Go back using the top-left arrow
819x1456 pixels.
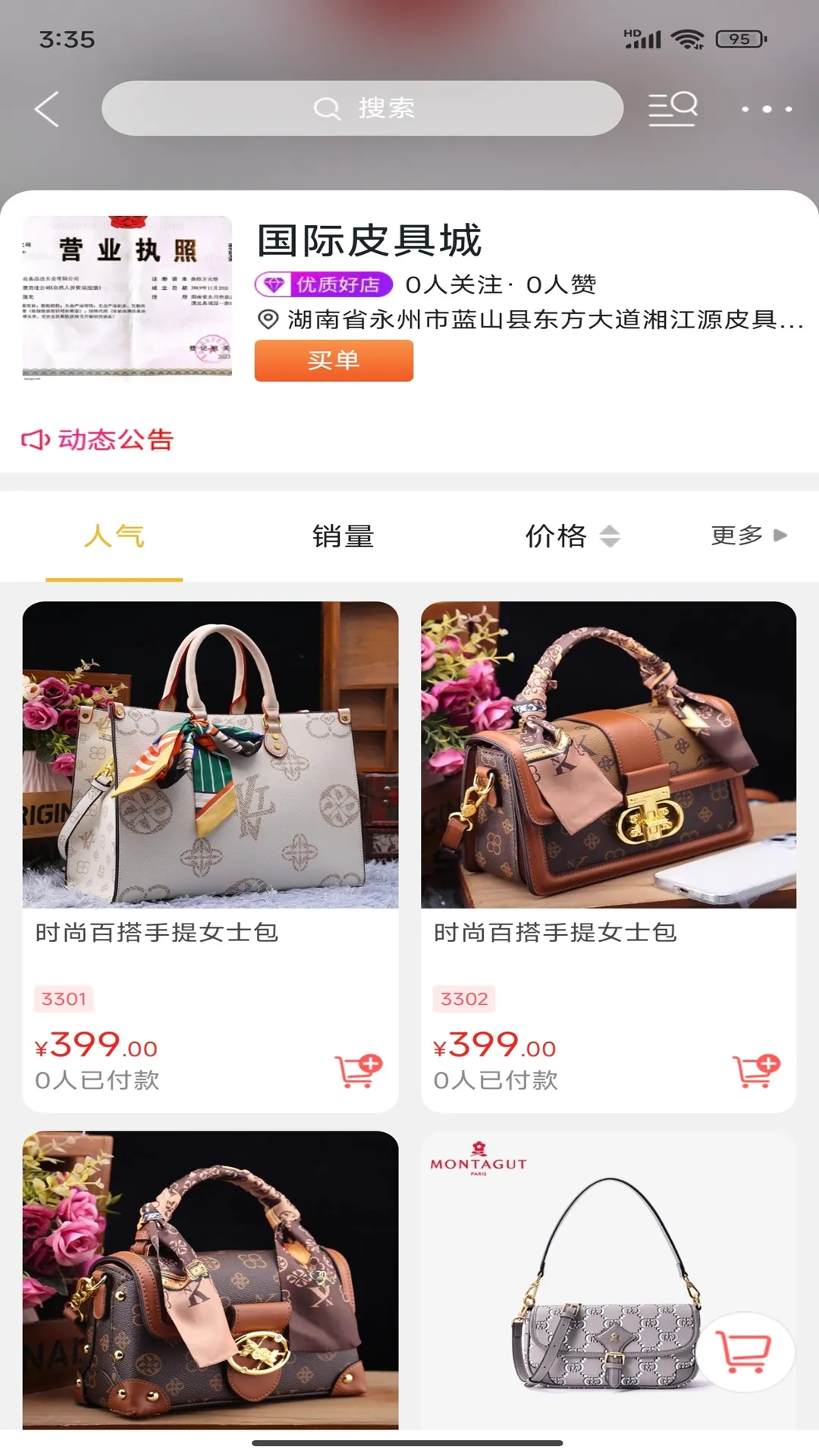click(47, 109)
